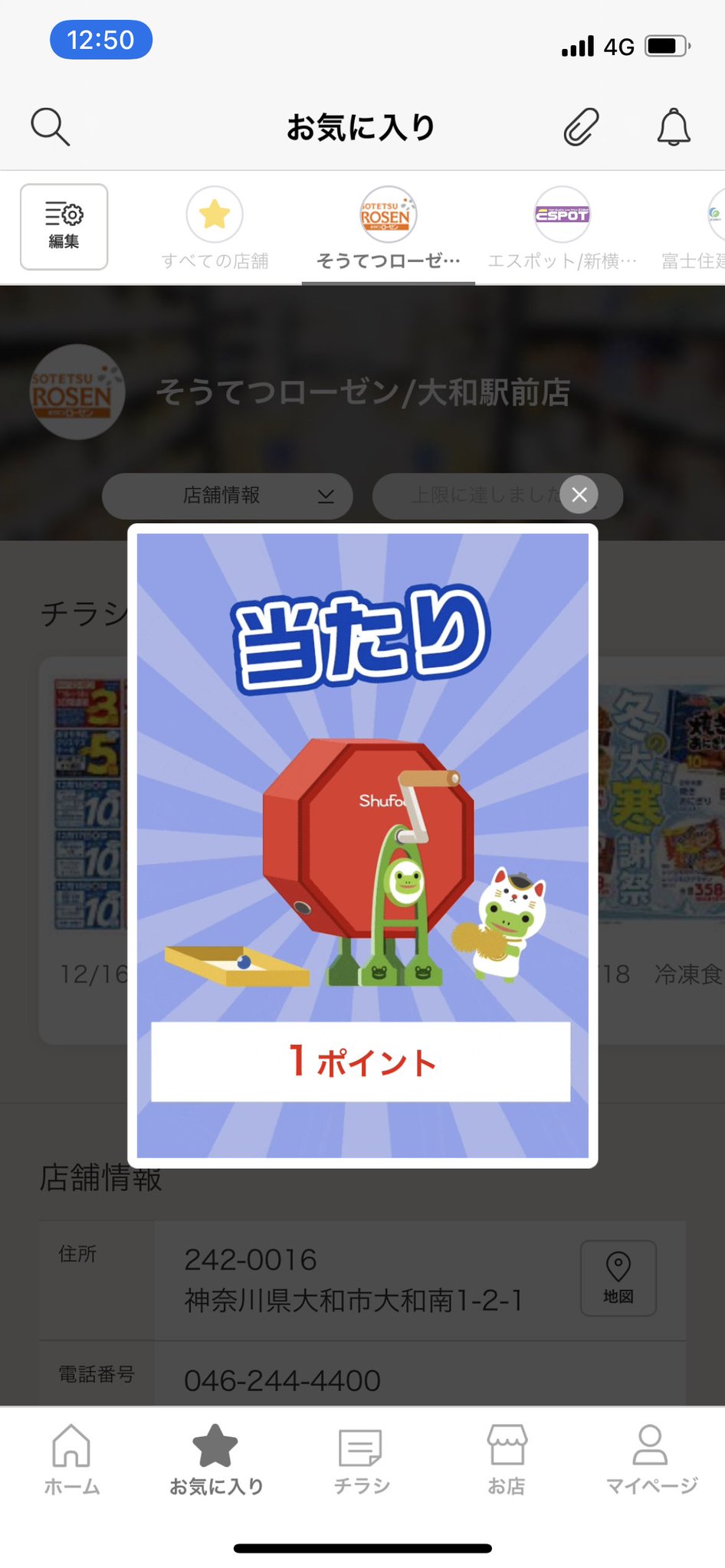Switch to the チラシ bottom tab

[x=362, y=1459]
